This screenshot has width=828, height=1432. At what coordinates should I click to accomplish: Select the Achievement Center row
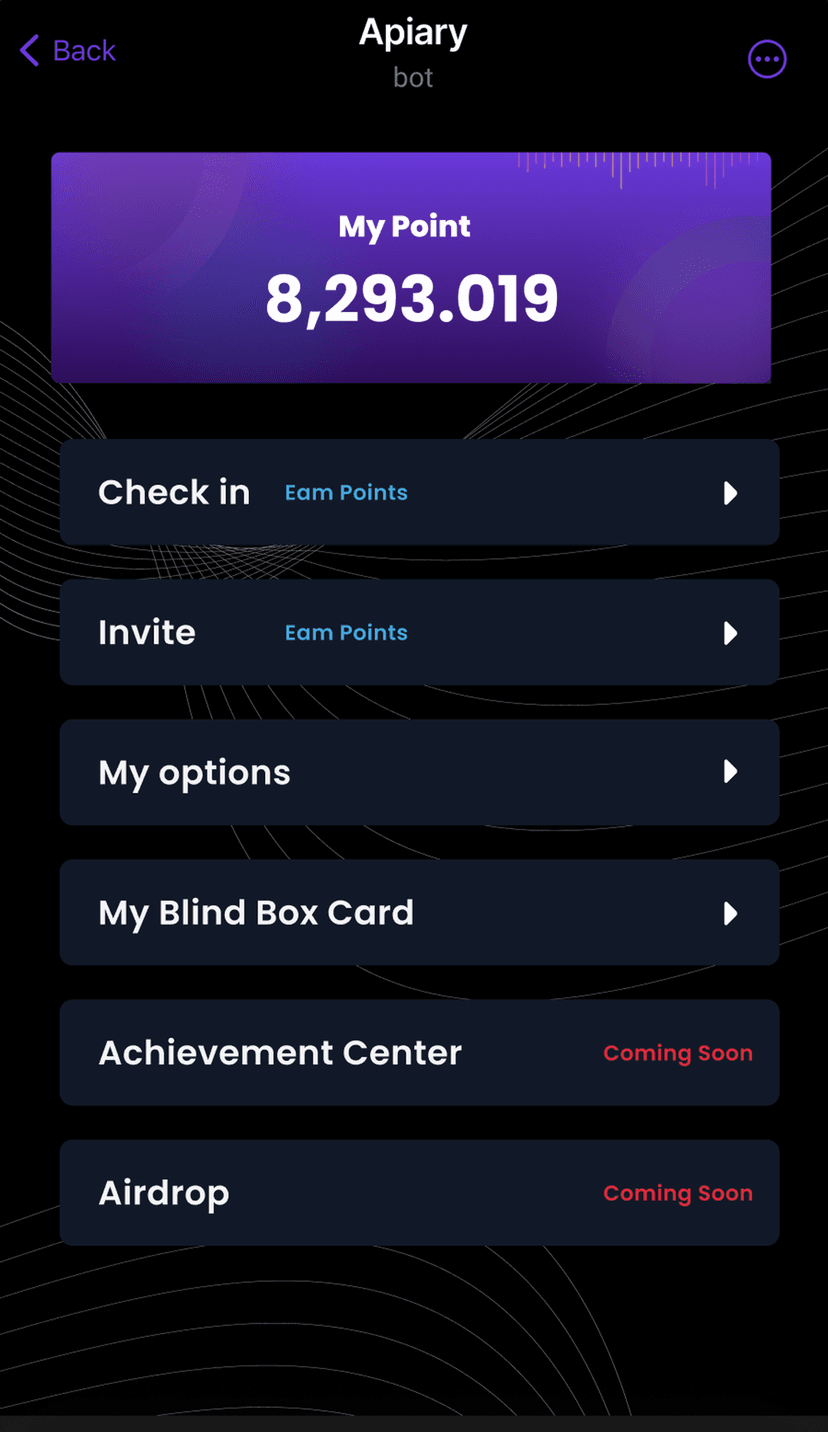[419, 1052]
